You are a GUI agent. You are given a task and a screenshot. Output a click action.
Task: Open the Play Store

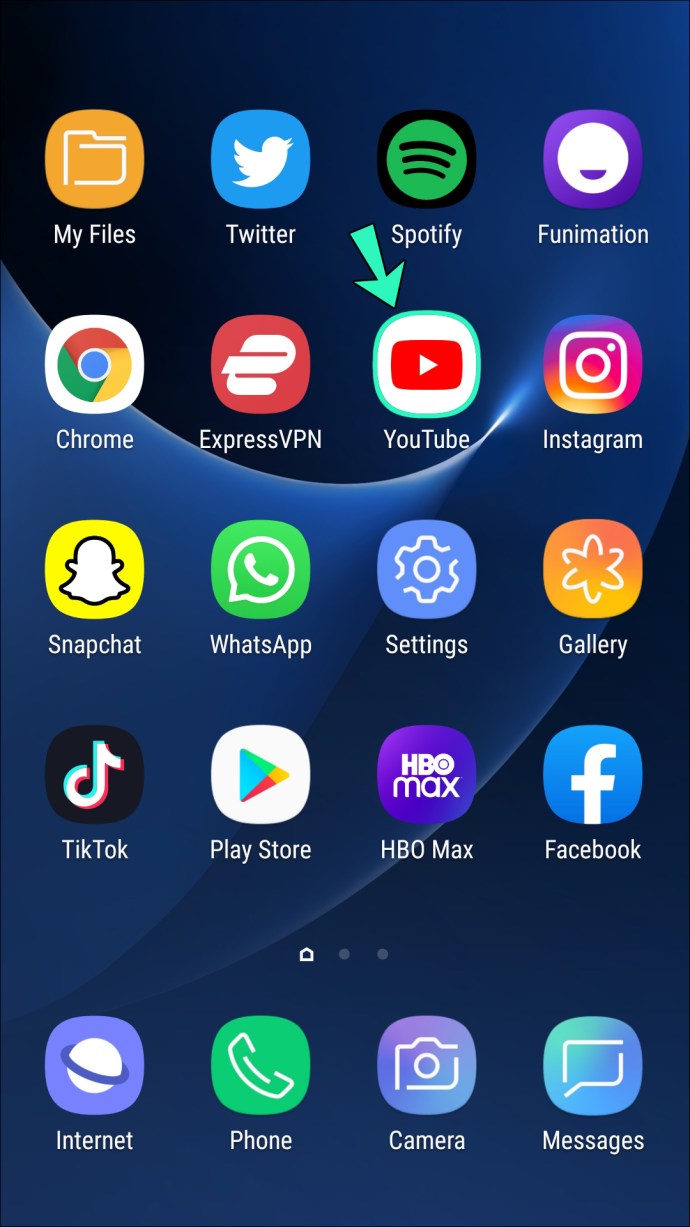click(260, 775)
